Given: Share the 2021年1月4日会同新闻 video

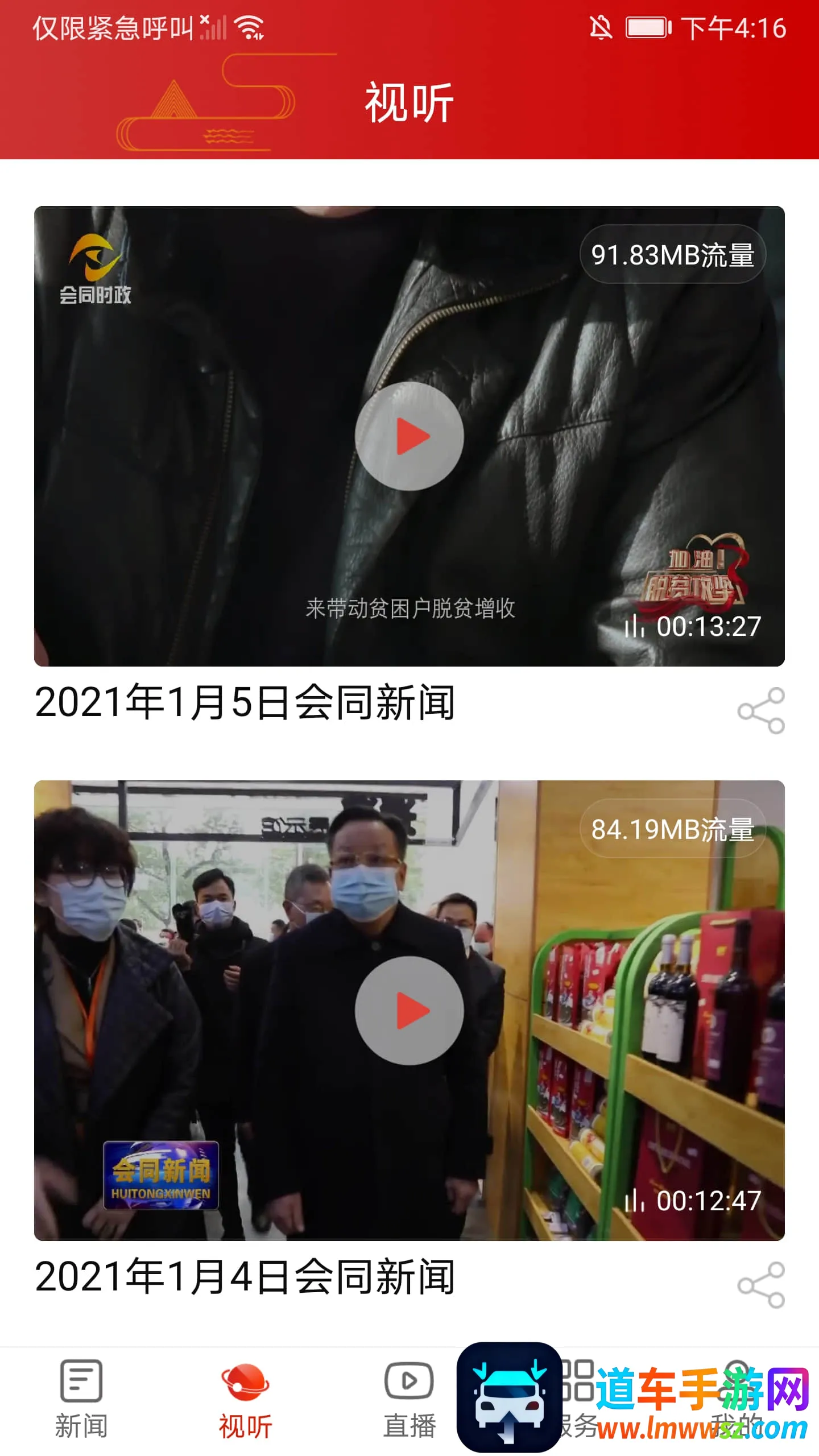Looking at the screenshot, I should [760, 1285].
